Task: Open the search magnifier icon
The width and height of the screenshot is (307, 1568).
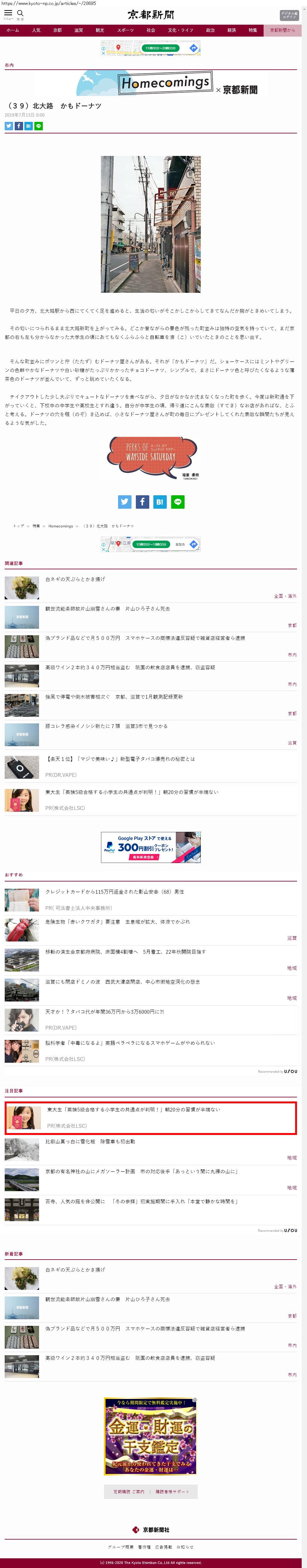Action: pyautogui.click(x=20, y=13)
